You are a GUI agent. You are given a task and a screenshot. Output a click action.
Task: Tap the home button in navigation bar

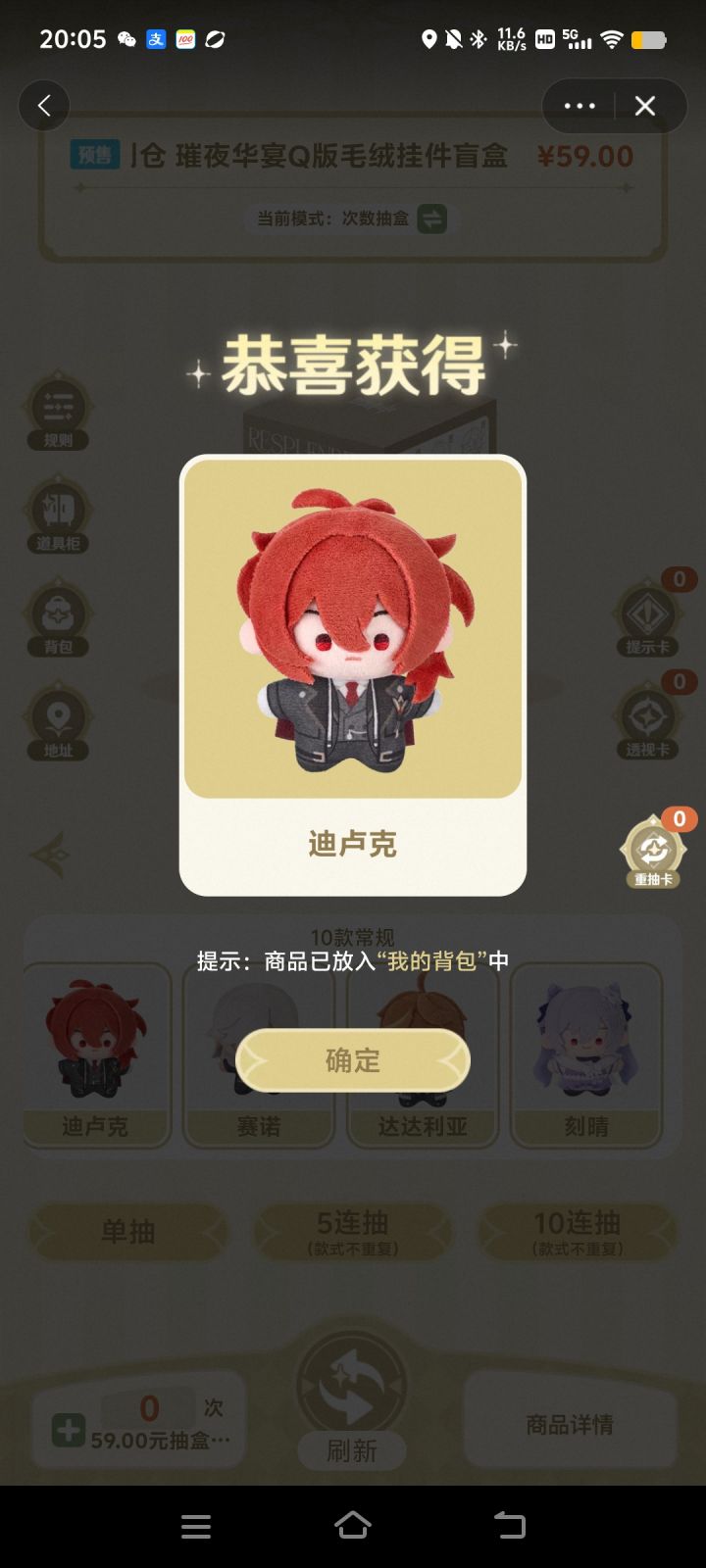pyautogui.click(x=351, y=1525)
